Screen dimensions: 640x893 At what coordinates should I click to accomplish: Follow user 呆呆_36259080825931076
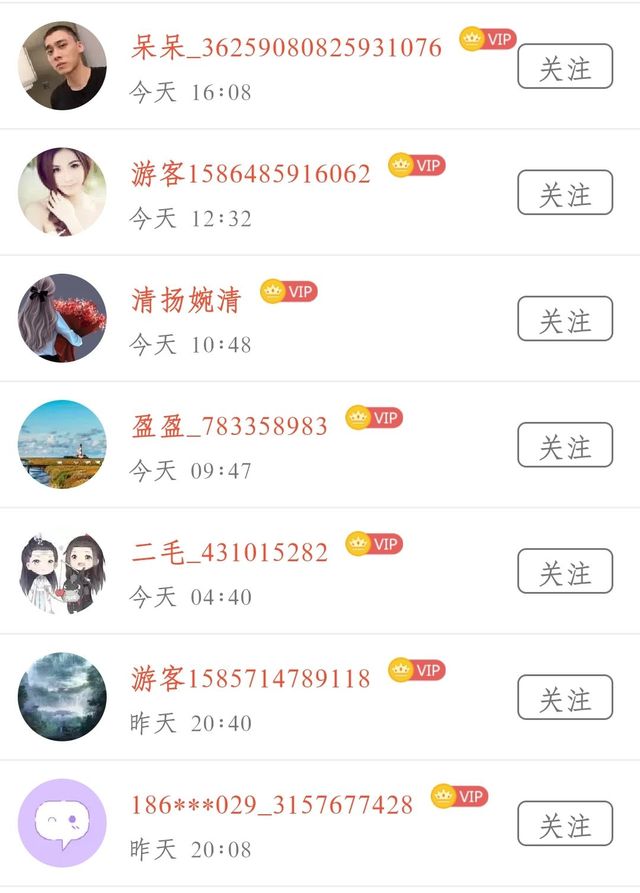[564, 67]
